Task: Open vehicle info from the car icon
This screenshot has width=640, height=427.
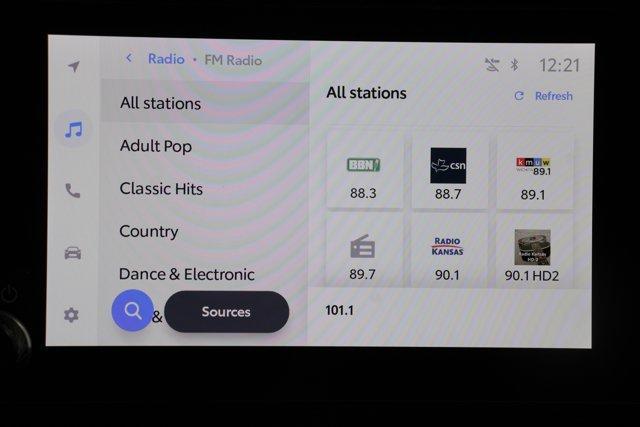Action: coord(73,253)
